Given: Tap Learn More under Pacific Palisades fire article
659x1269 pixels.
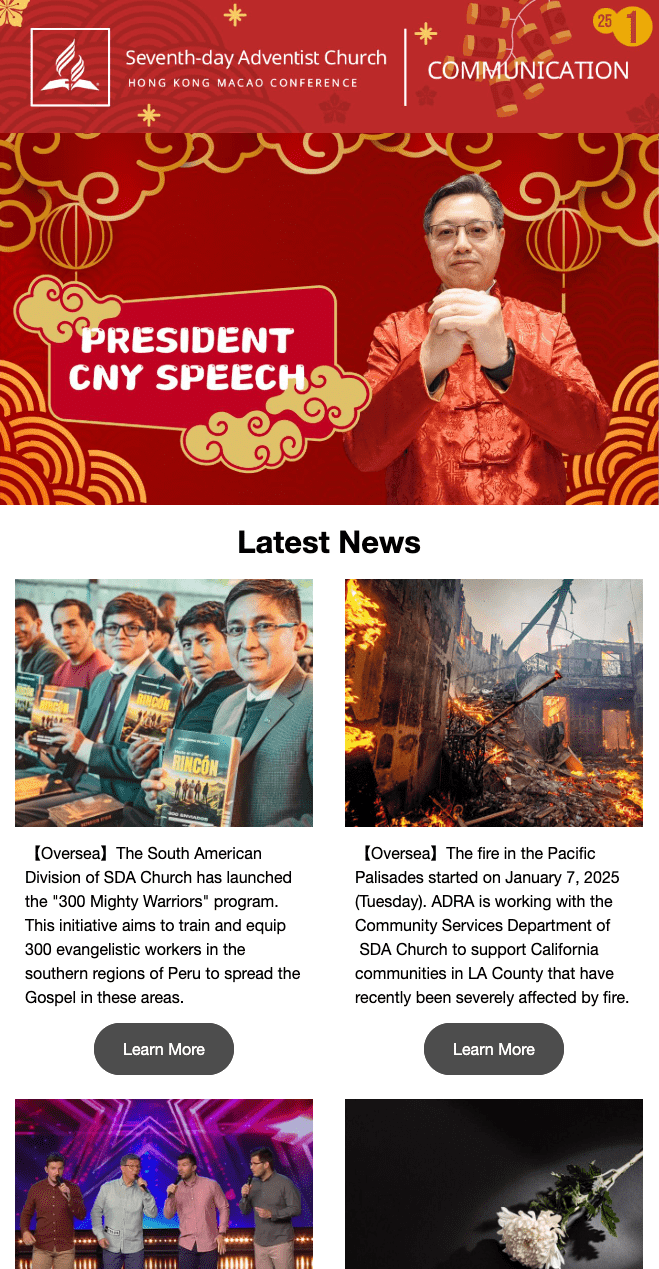Looking at the screenshot, I should click(x=494, y=1049).
